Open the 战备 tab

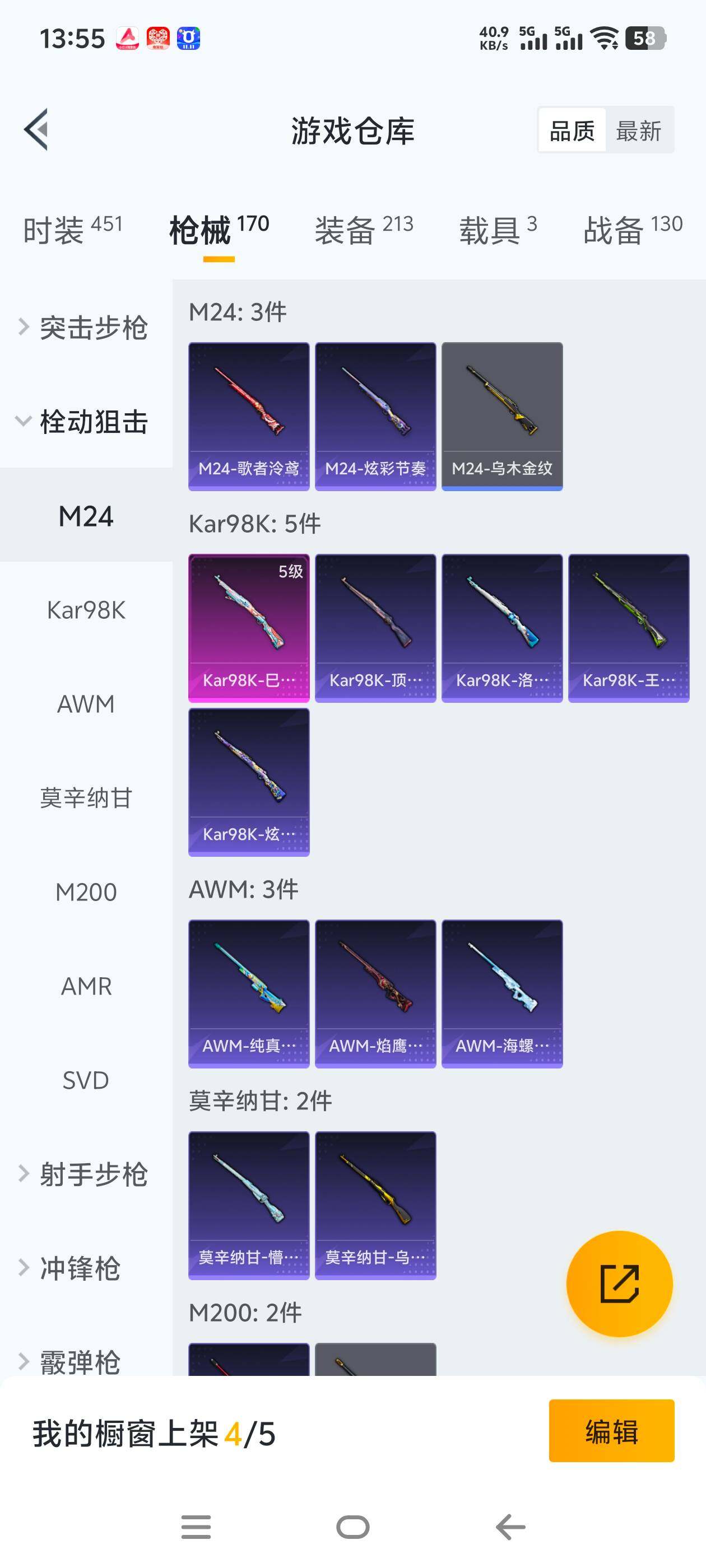click(x=632, y=230)
